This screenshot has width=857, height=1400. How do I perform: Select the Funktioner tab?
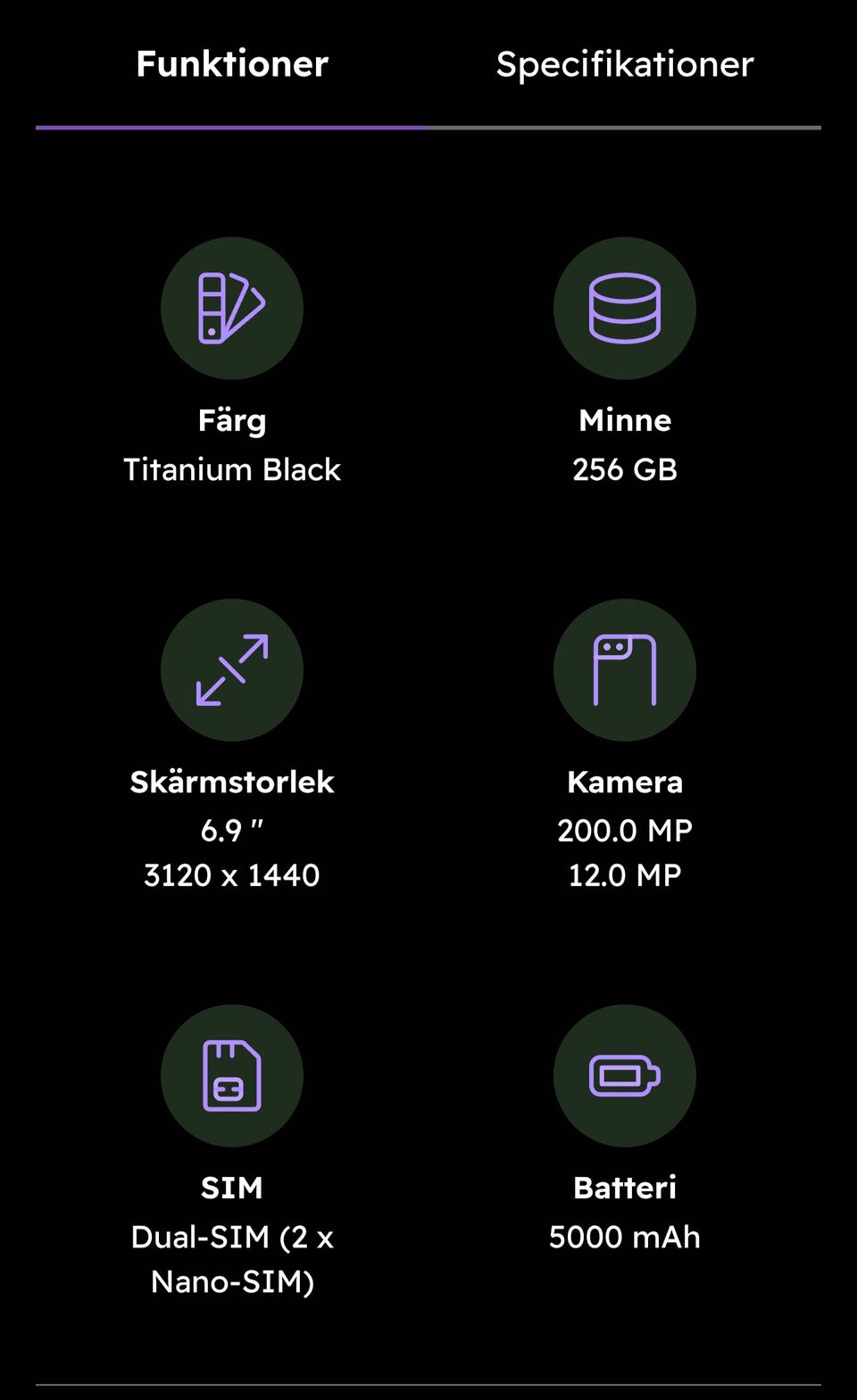point(232,64)
